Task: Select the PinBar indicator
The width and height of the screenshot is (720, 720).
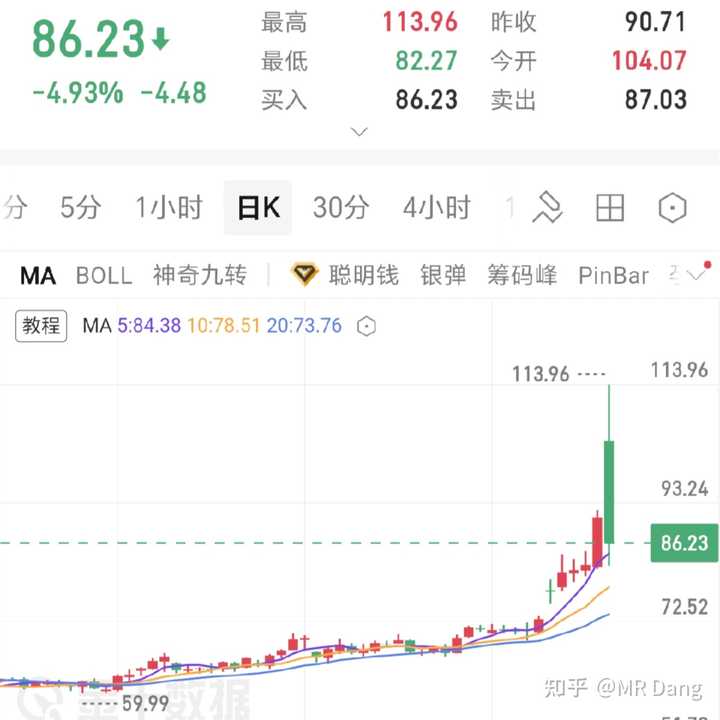Action: coord(613,275)
